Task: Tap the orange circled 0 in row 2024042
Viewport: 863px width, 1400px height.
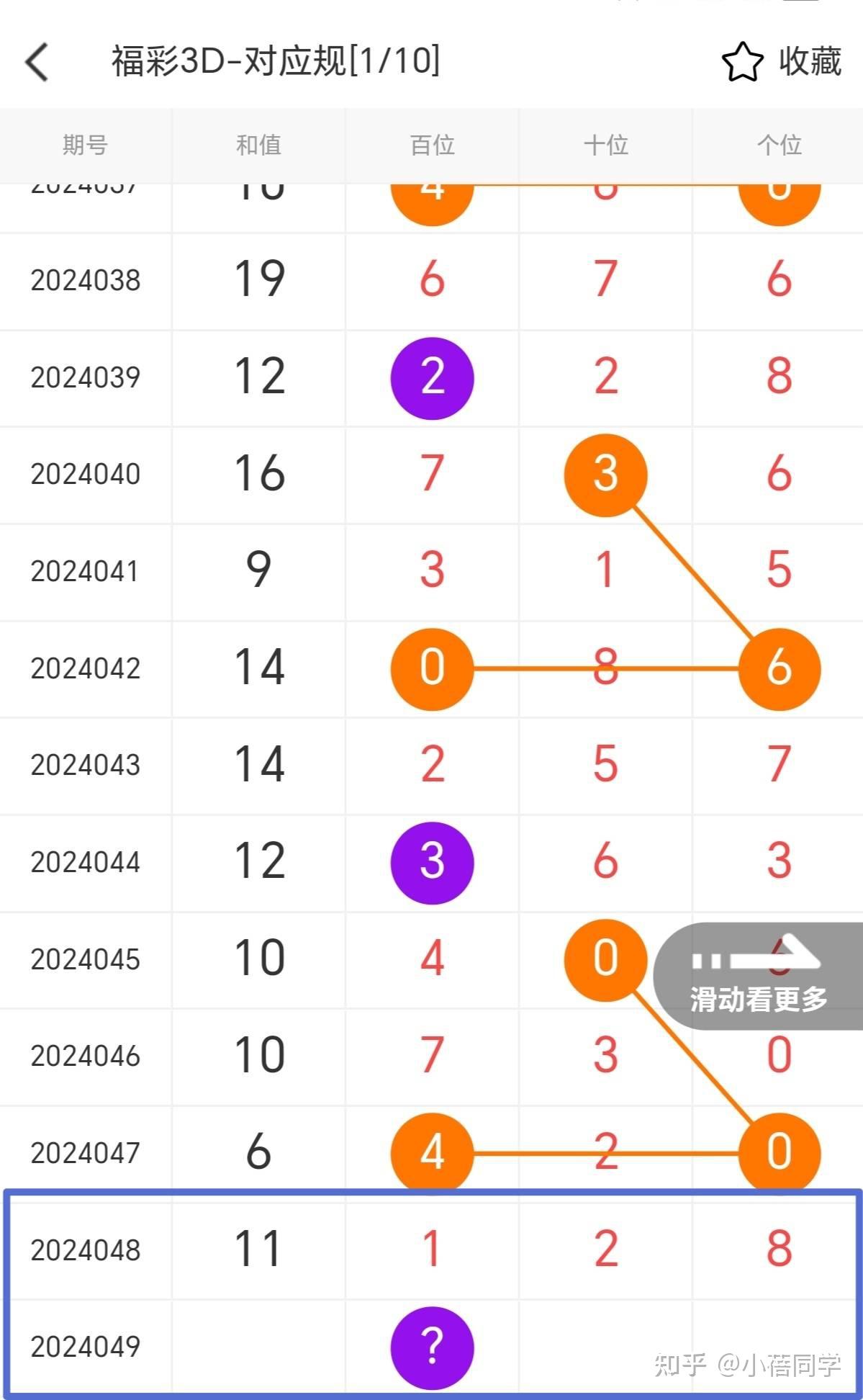Action: click(x=431, y=669)
